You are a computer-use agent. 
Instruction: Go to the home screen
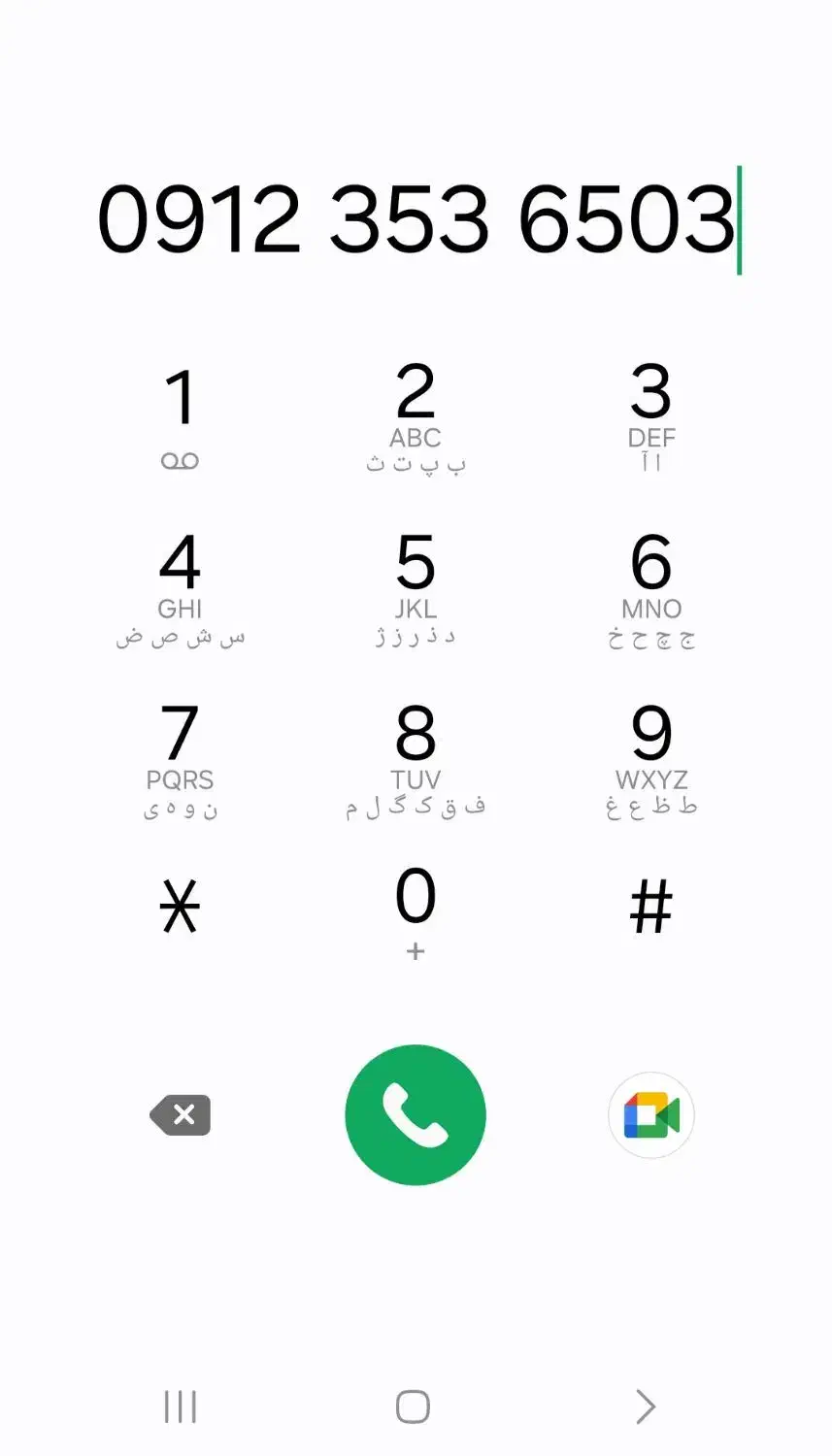tap(414, 1406)
